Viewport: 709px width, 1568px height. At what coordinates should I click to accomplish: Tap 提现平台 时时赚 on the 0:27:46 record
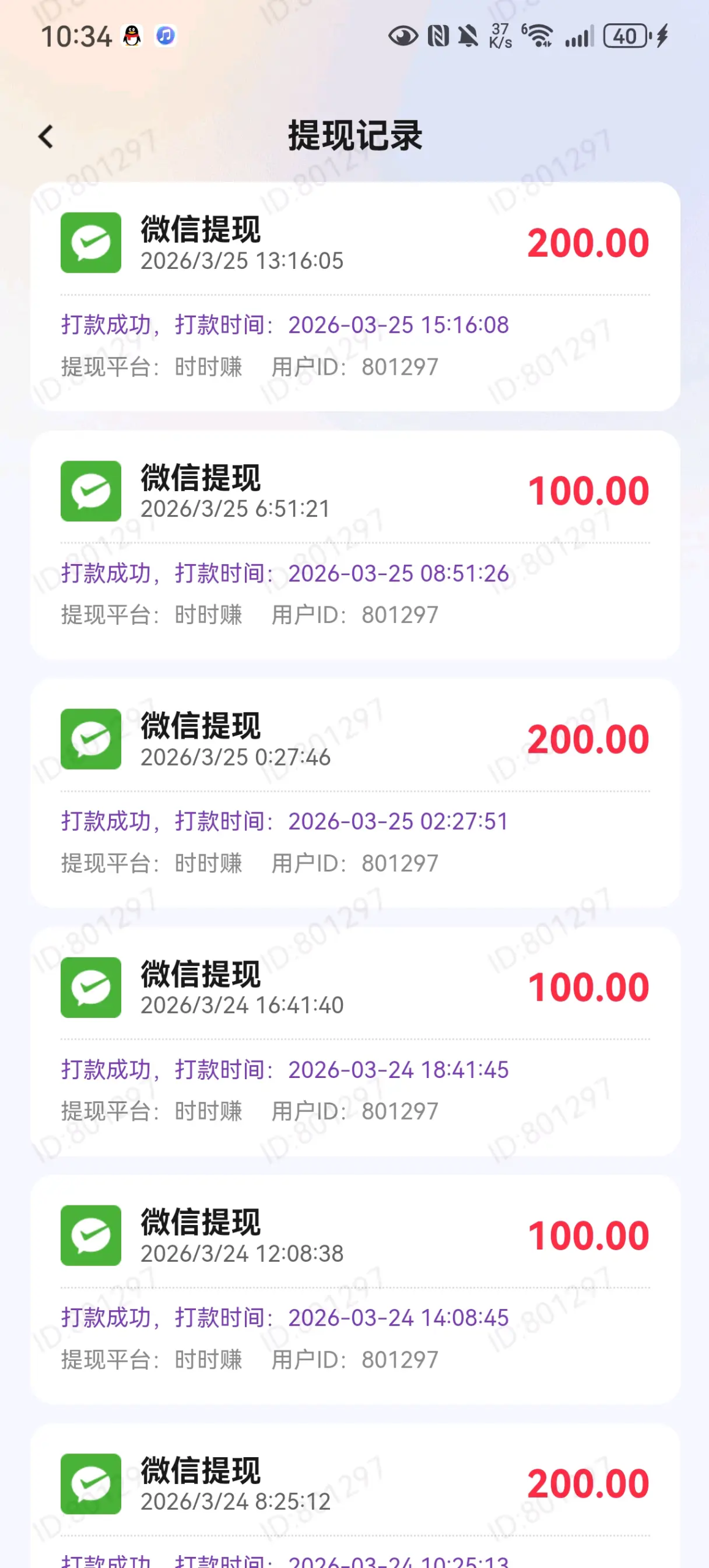pyautogui.click(x=151, y=864)
